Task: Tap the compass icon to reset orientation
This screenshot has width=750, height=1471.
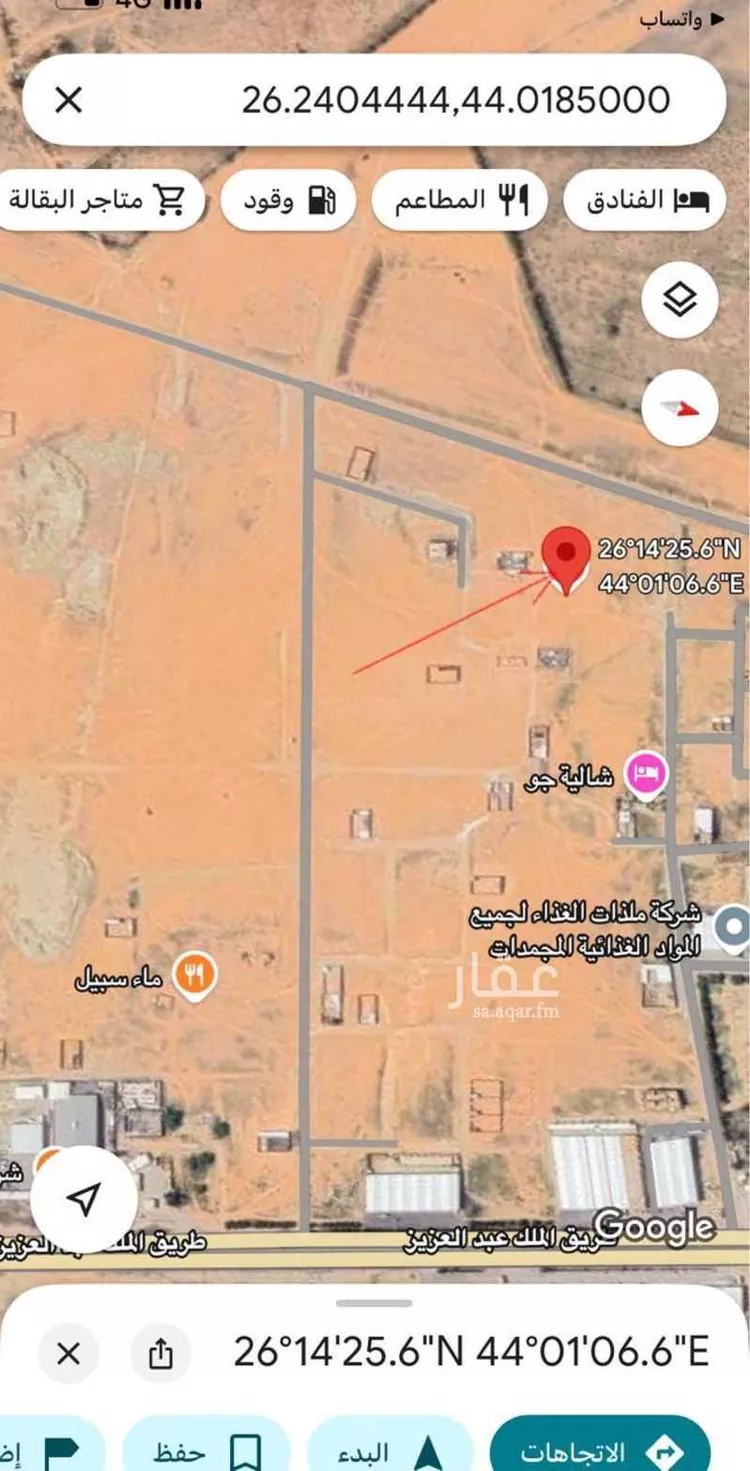Action: (679, 407)
